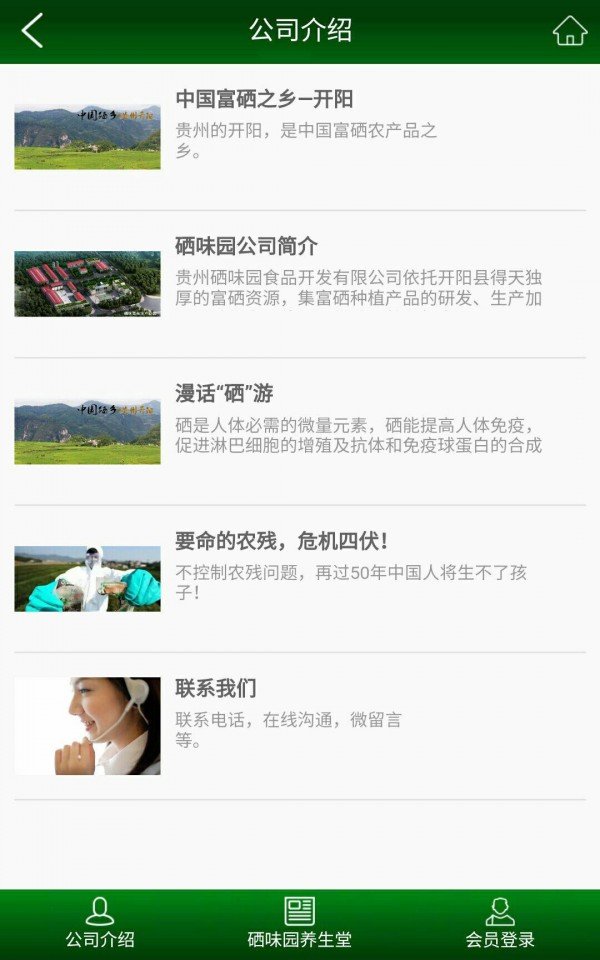
Task: Go back using the top-left arrow
Action: pos(32,31)
